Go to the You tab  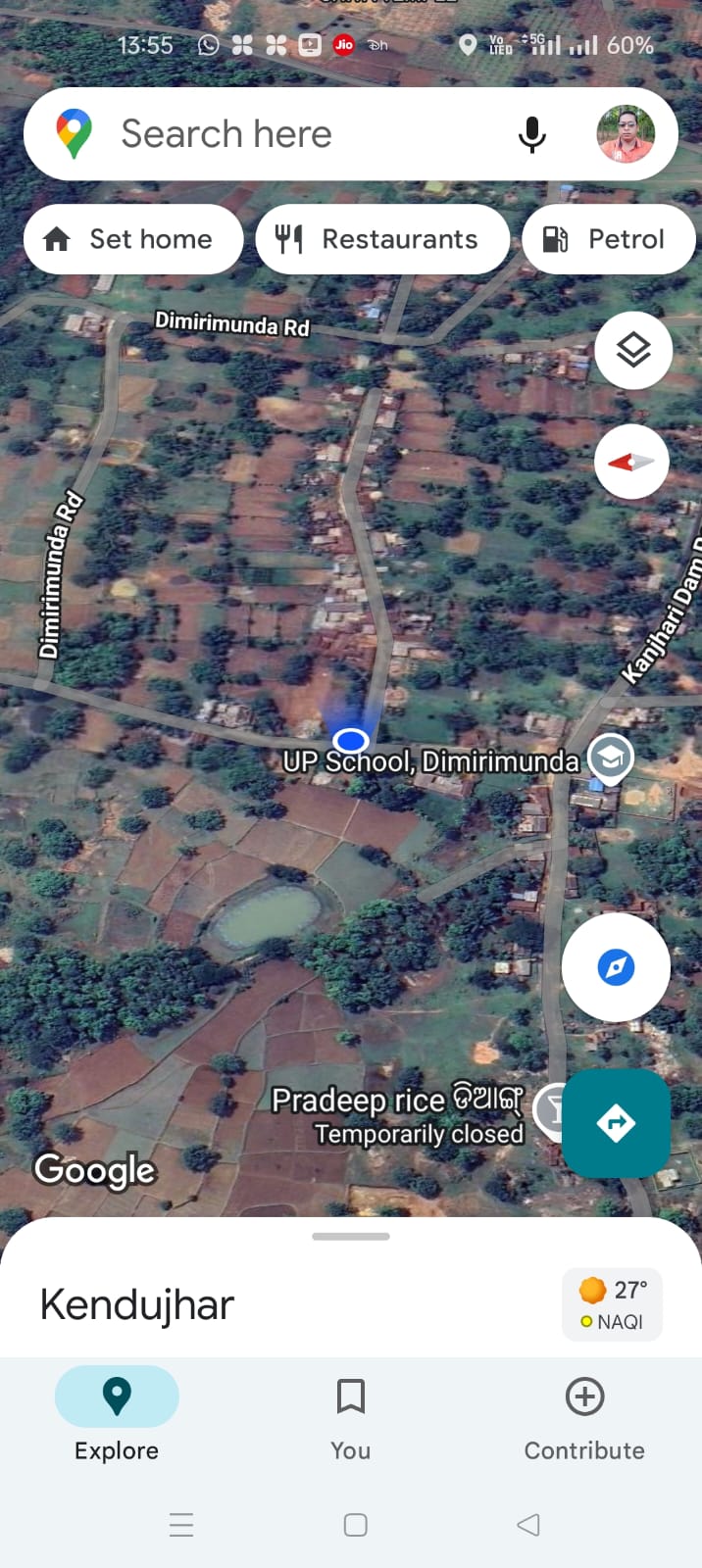351,1413
